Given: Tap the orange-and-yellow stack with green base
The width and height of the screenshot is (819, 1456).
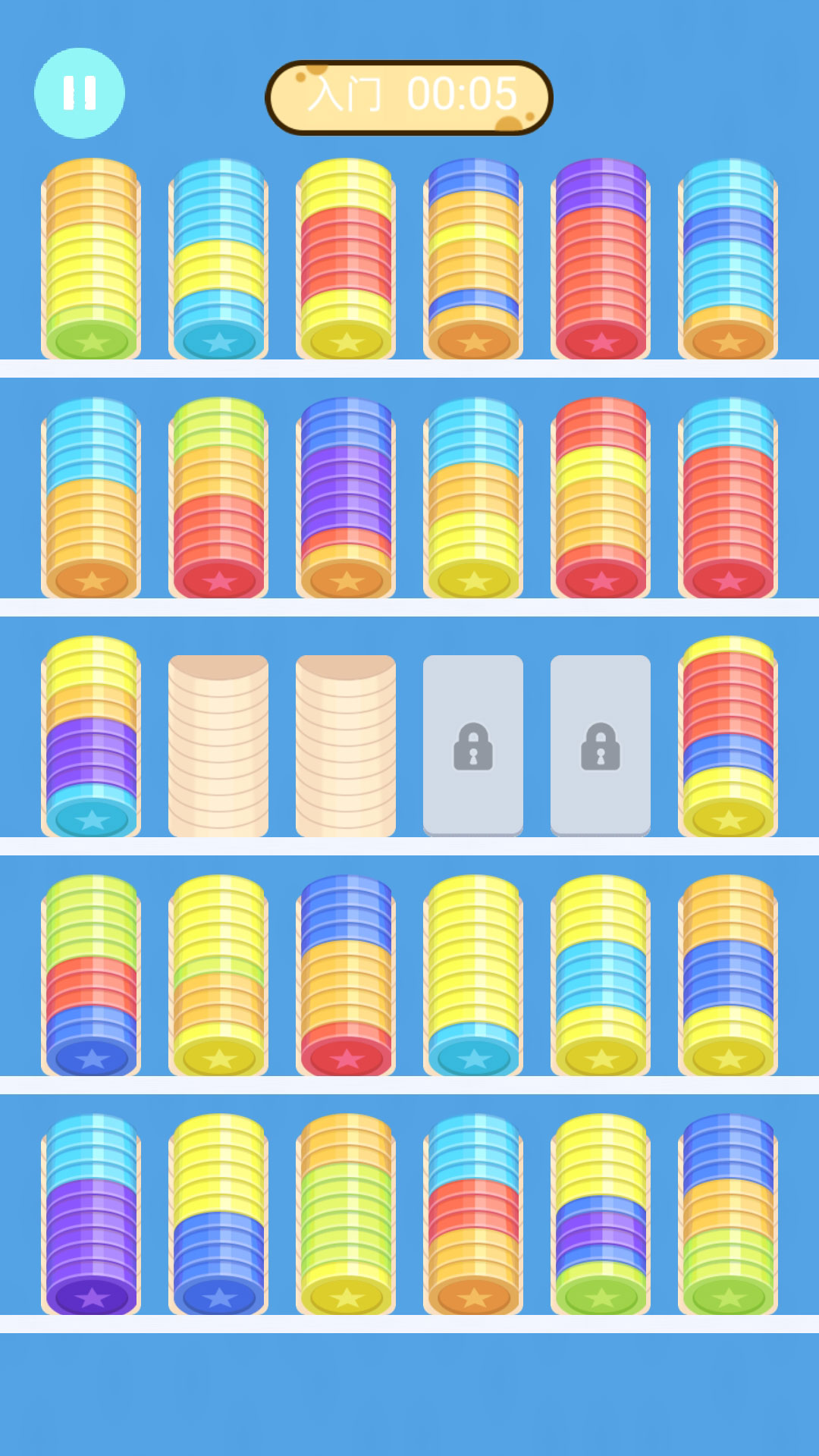Looking at the screenshot, I should [x=91, y=259].
